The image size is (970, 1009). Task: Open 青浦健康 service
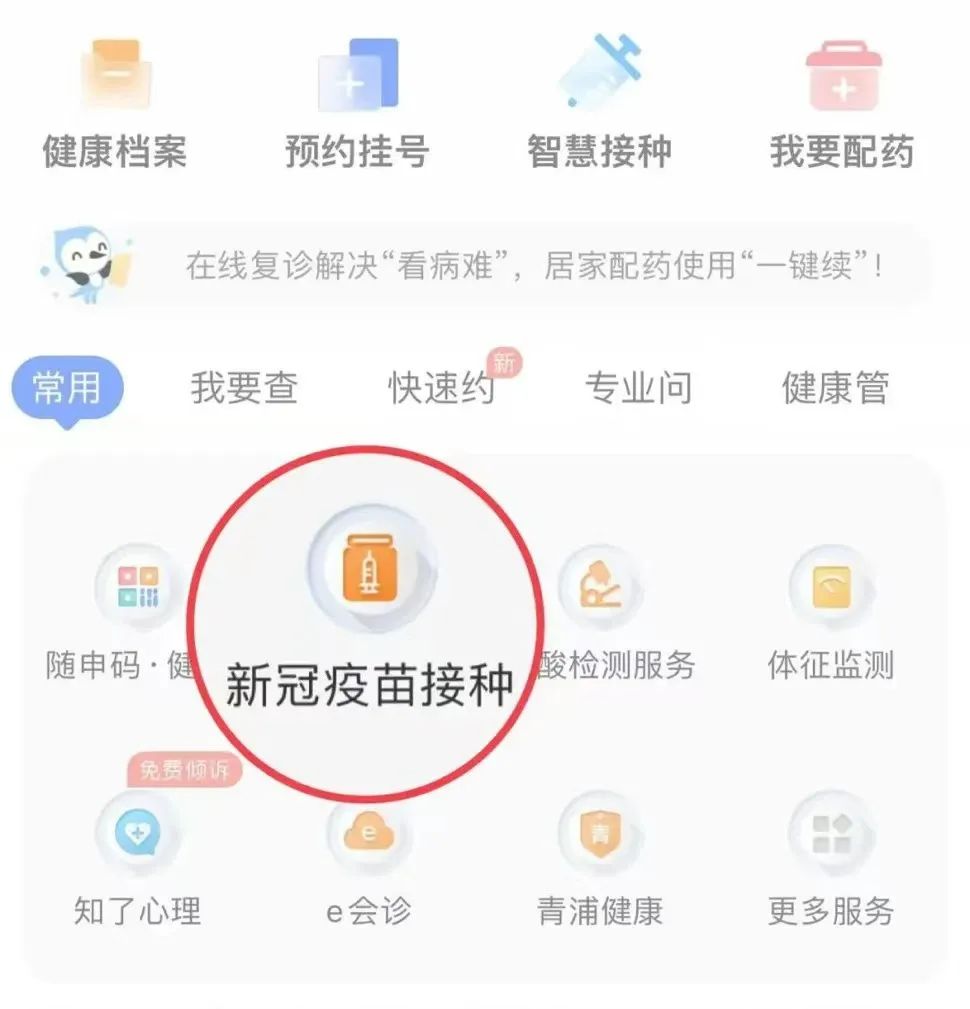click(x=600, y=838)
